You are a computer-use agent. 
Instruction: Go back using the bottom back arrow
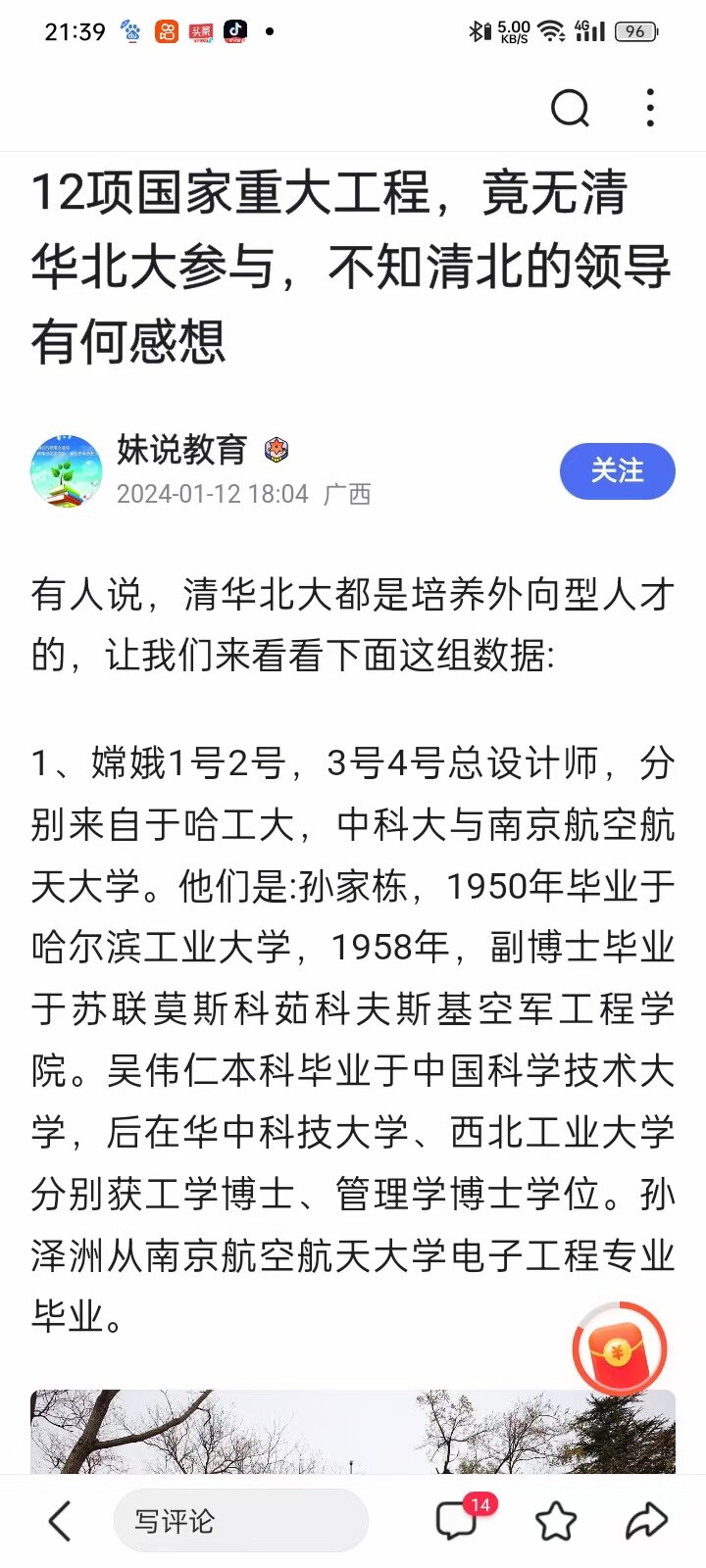(x=60, y=1521)
